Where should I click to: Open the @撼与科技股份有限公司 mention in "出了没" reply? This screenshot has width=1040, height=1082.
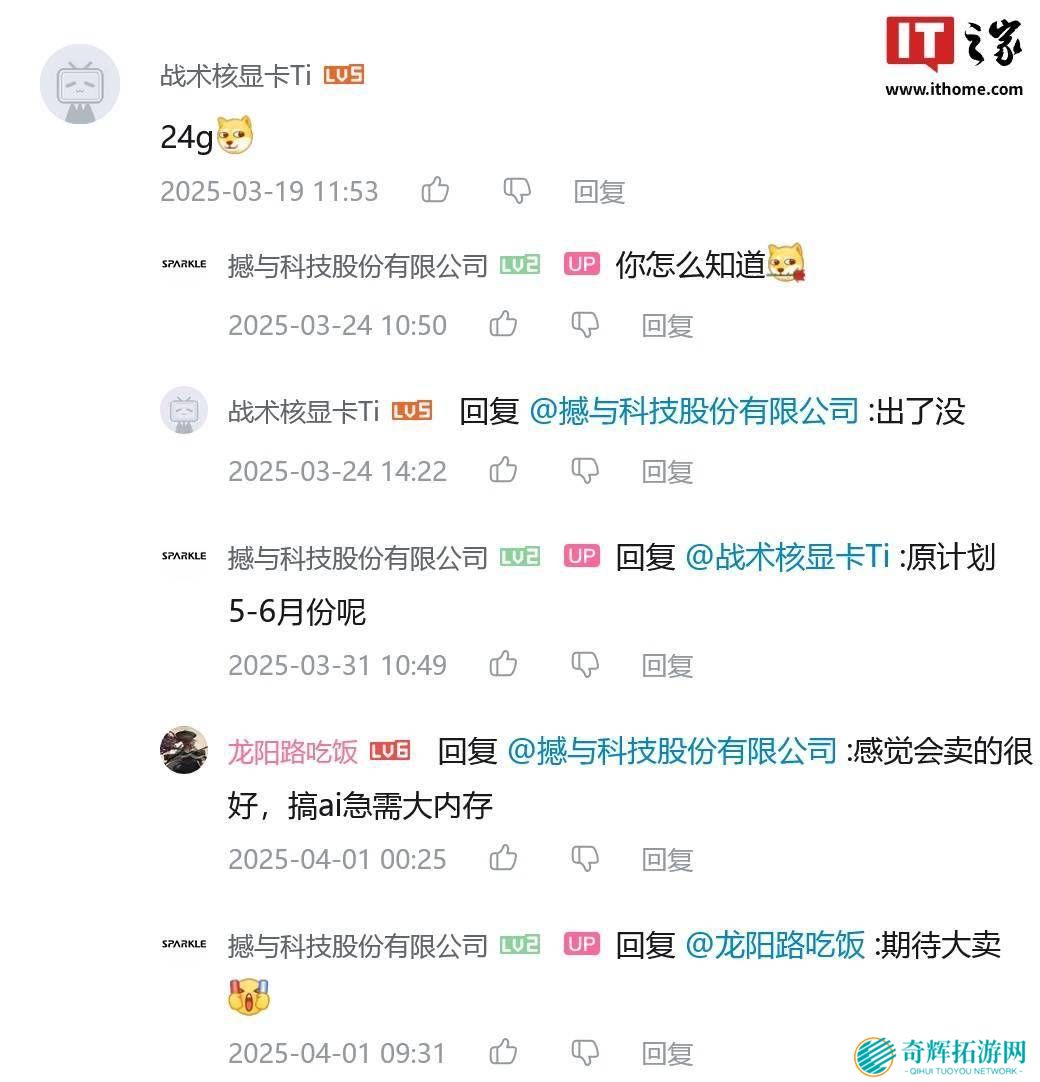coord(693,411)
